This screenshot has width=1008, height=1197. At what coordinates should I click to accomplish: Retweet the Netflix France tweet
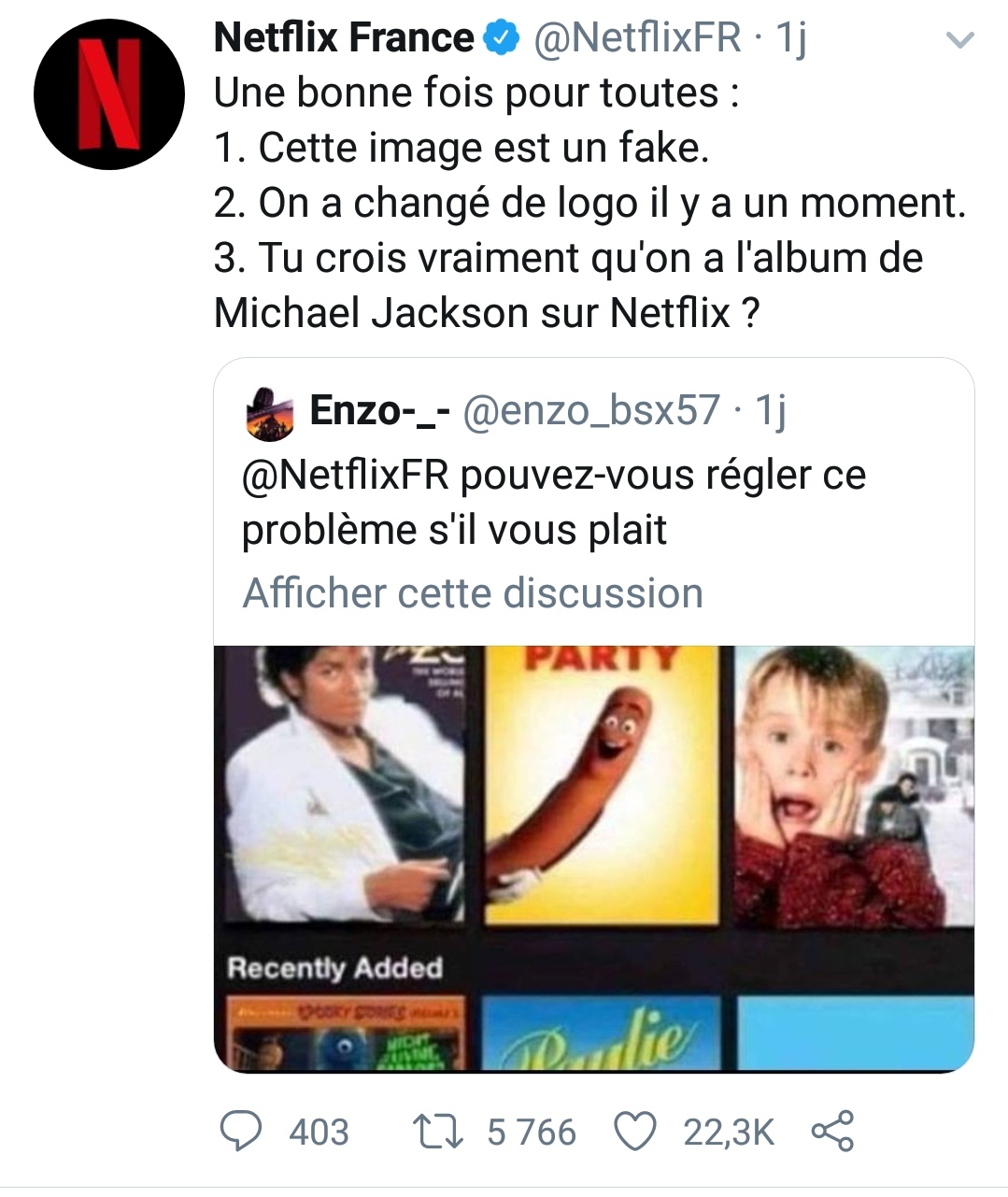pos(438,1131)
